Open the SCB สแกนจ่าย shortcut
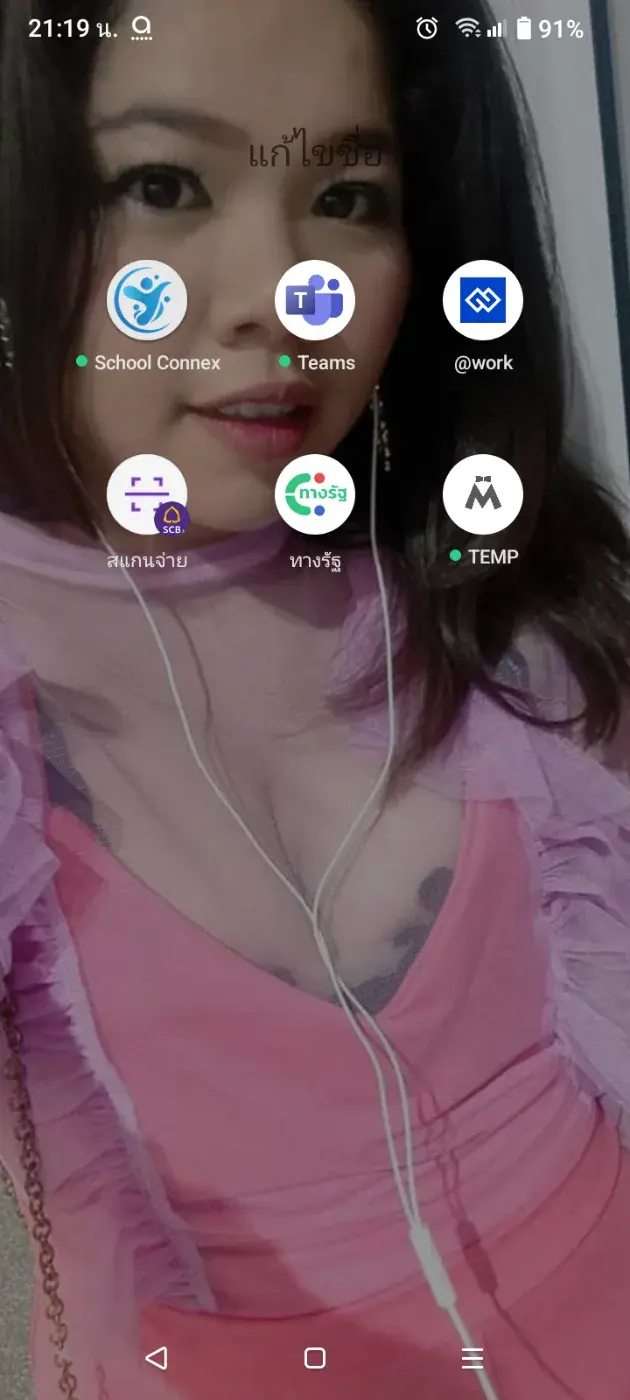 (x=147, y=495)
